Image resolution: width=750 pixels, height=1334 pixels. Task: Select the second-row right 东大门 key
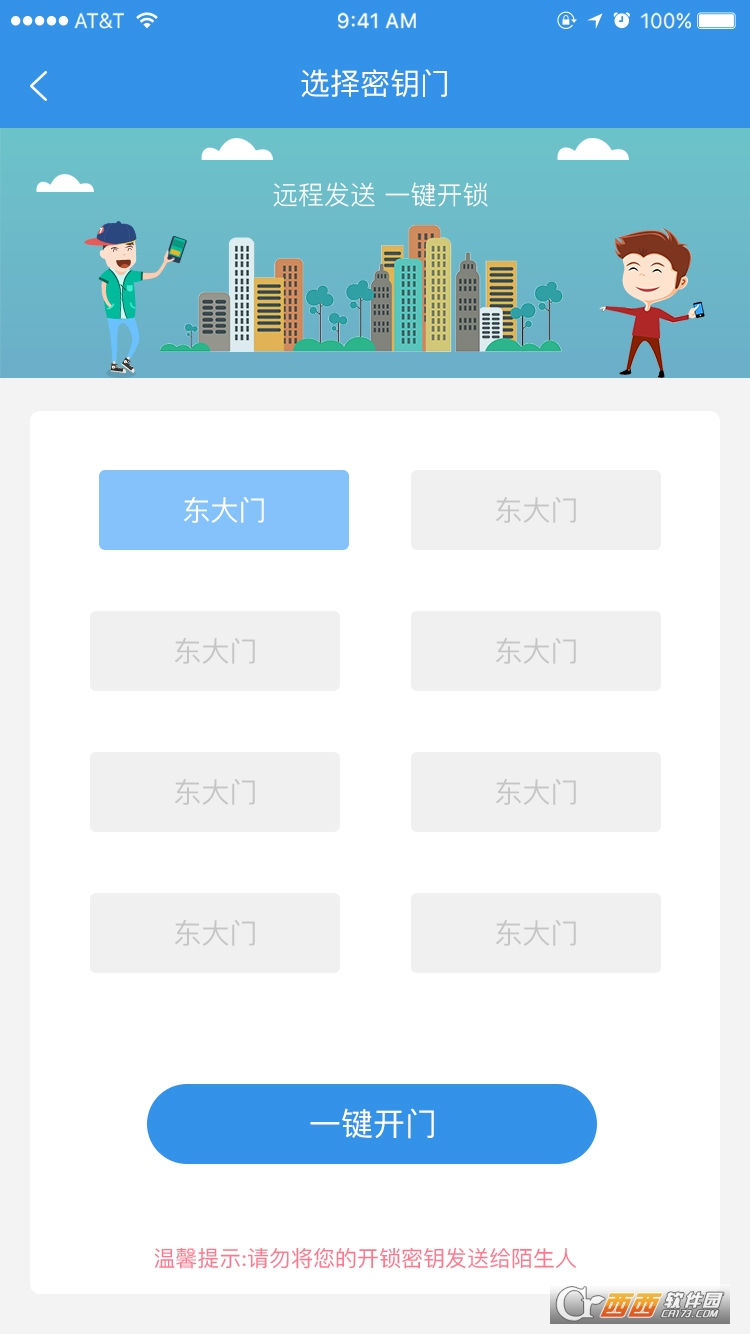click(535, 651)
